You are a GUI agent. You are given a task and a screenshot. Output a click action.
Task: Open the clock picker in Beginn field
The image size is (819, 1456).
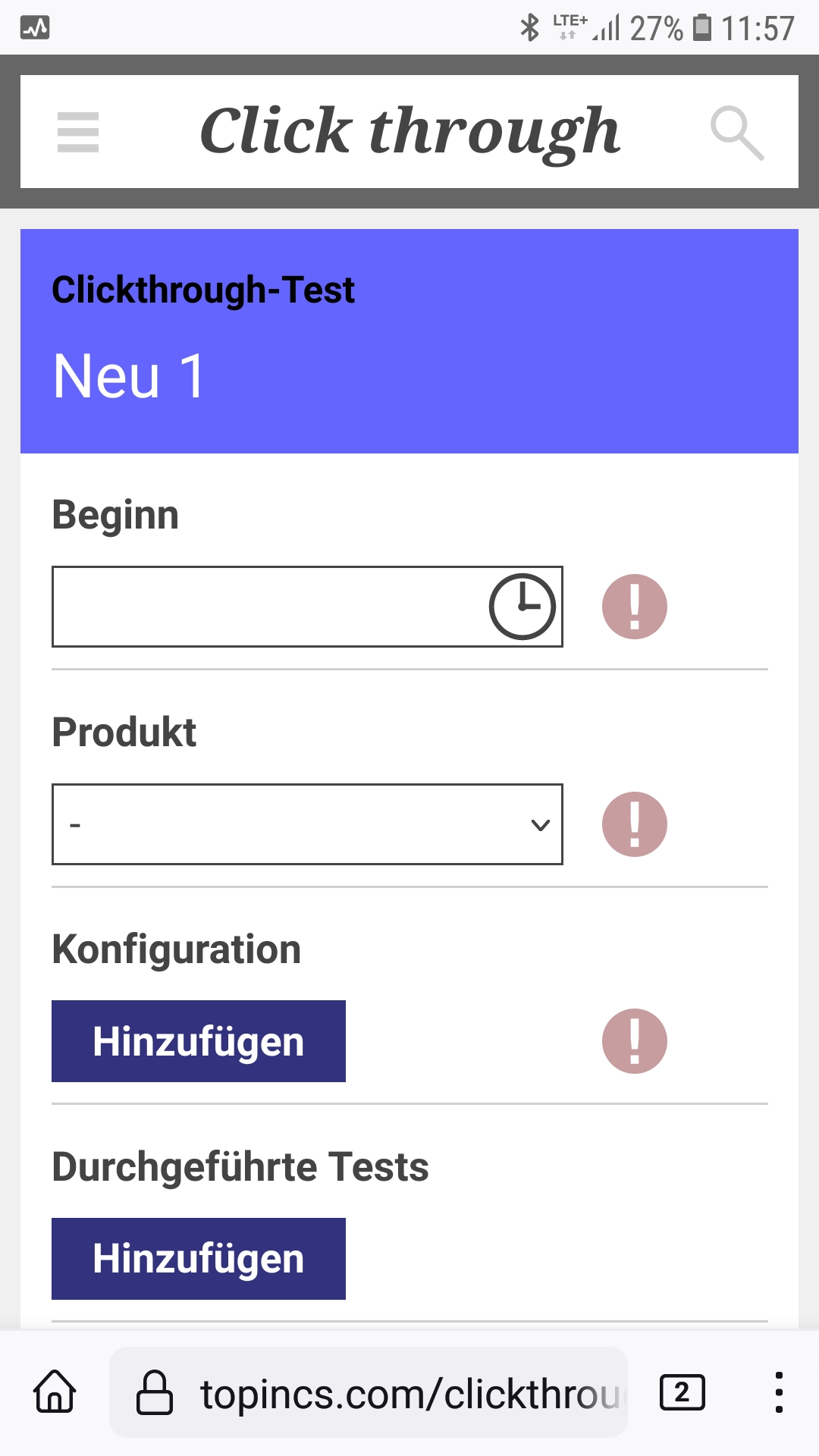click(x=522, y=607)
